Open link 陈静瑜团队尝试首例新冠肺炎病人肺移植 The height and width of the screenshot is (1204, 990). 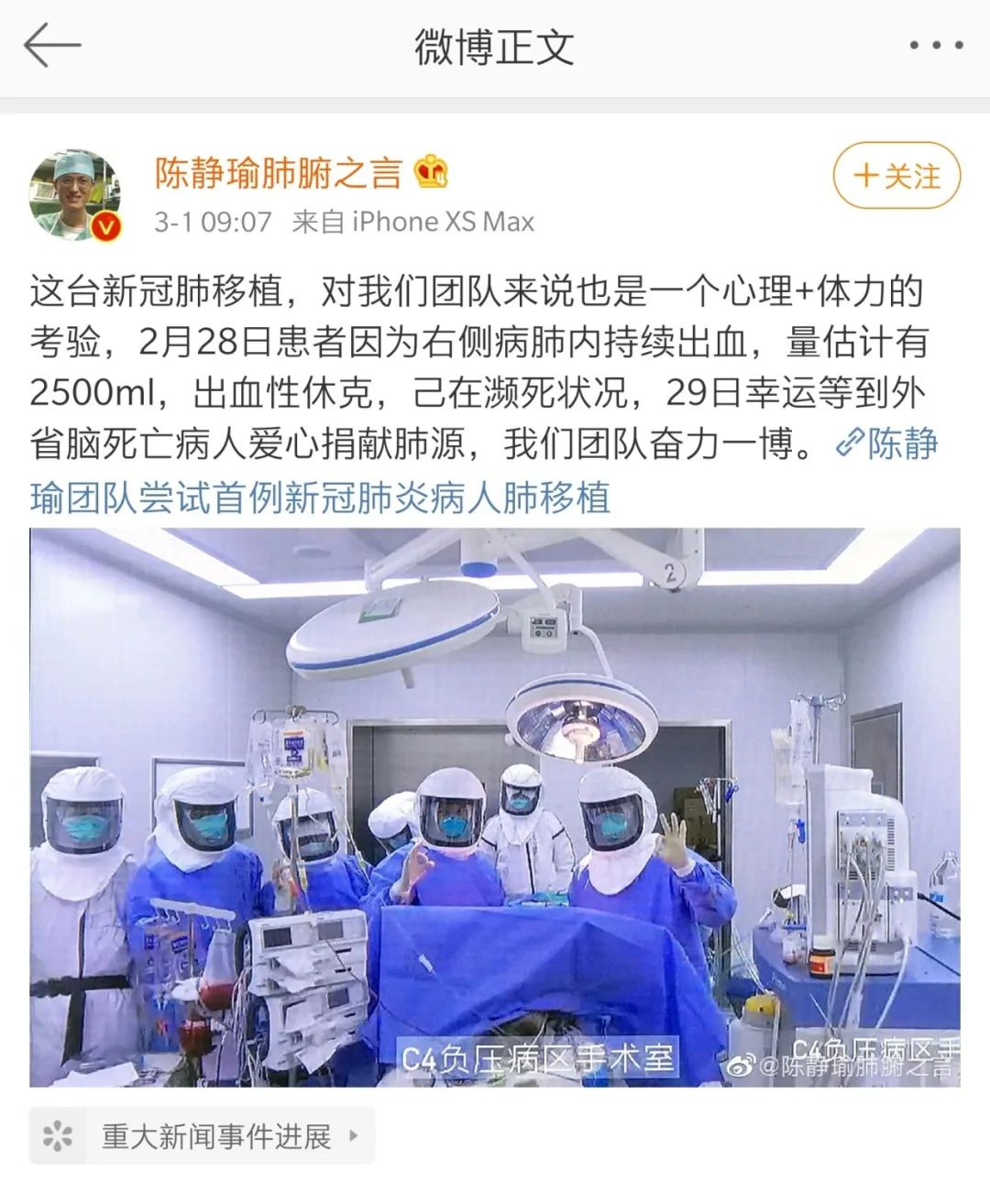321,498
